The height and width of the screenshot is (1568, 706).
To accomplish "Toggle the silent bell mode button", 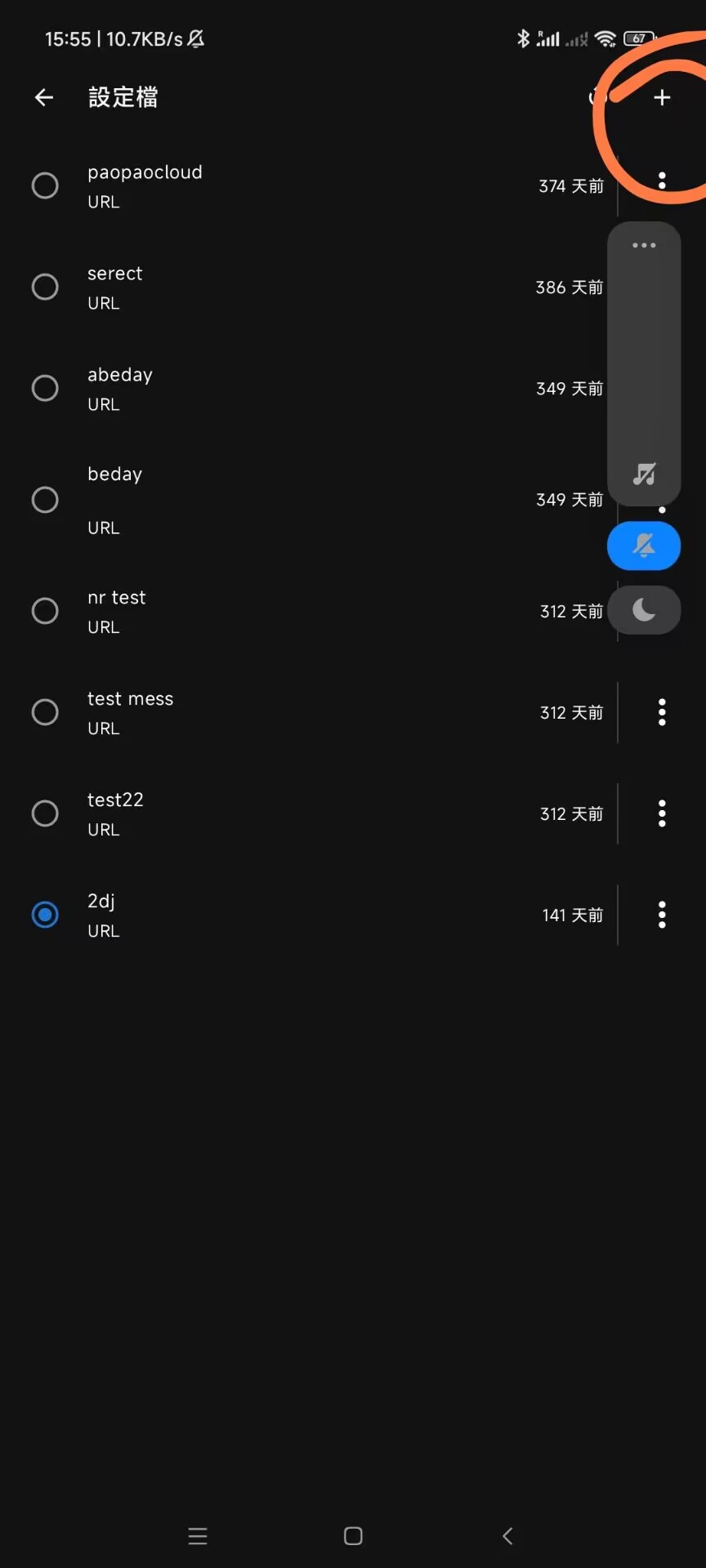I will (644, 546).
